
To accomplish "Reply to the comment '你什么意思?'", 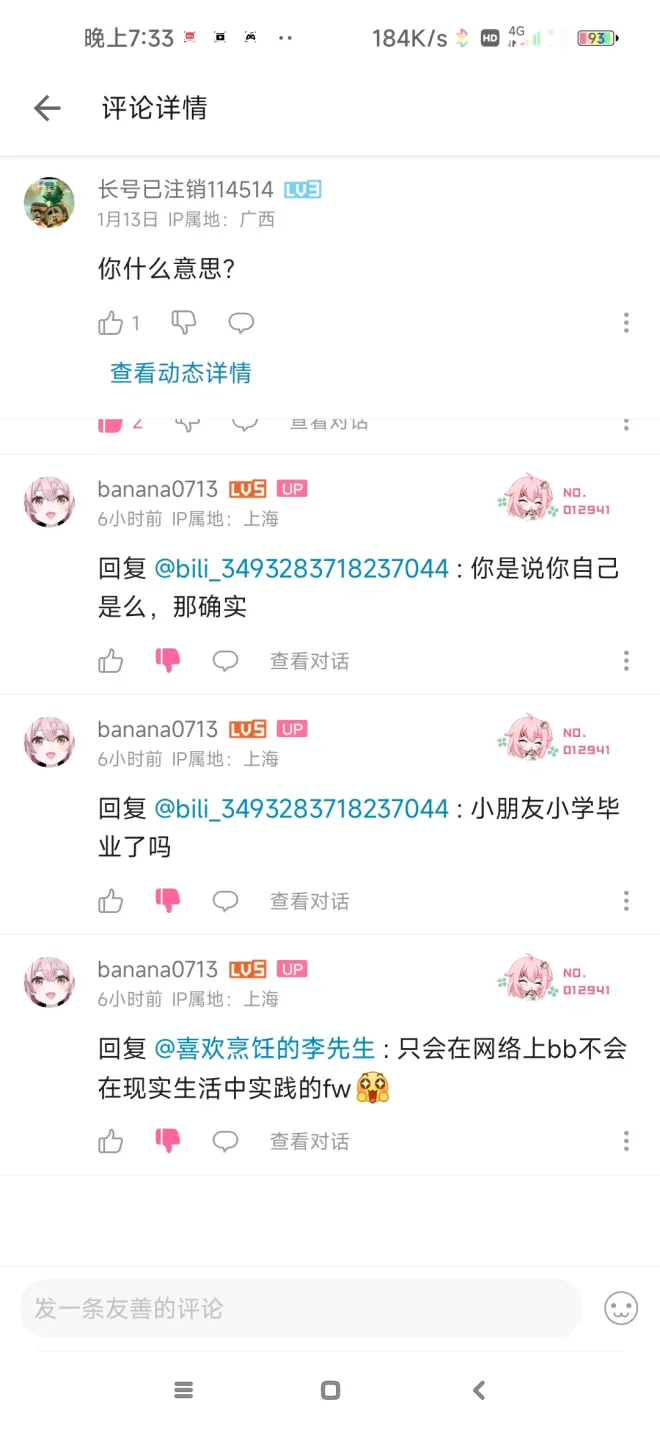I will click(x=241, y=323).
